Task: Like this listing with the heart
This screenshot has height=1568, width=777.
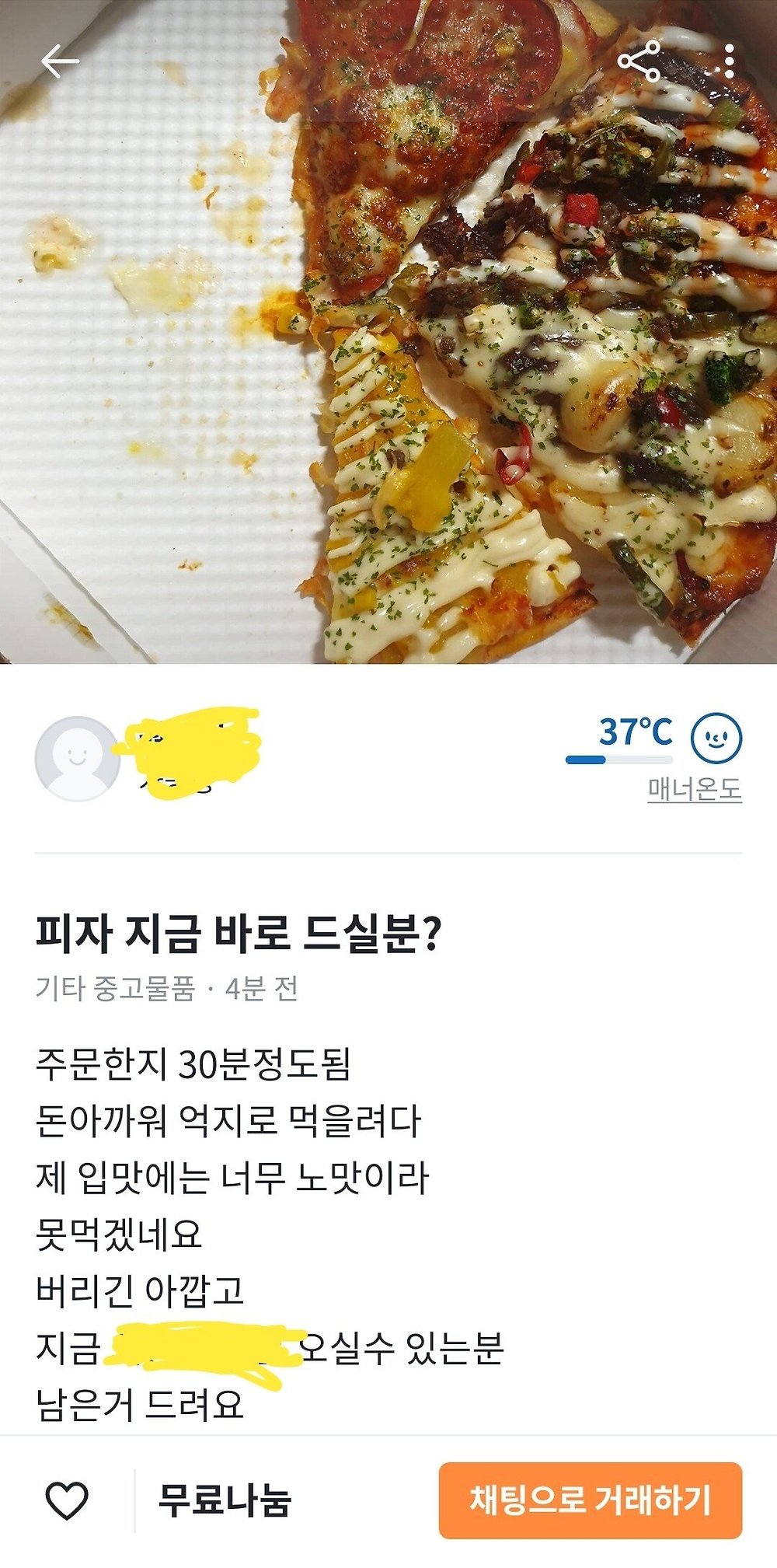Action: [x=67, y=1500]
